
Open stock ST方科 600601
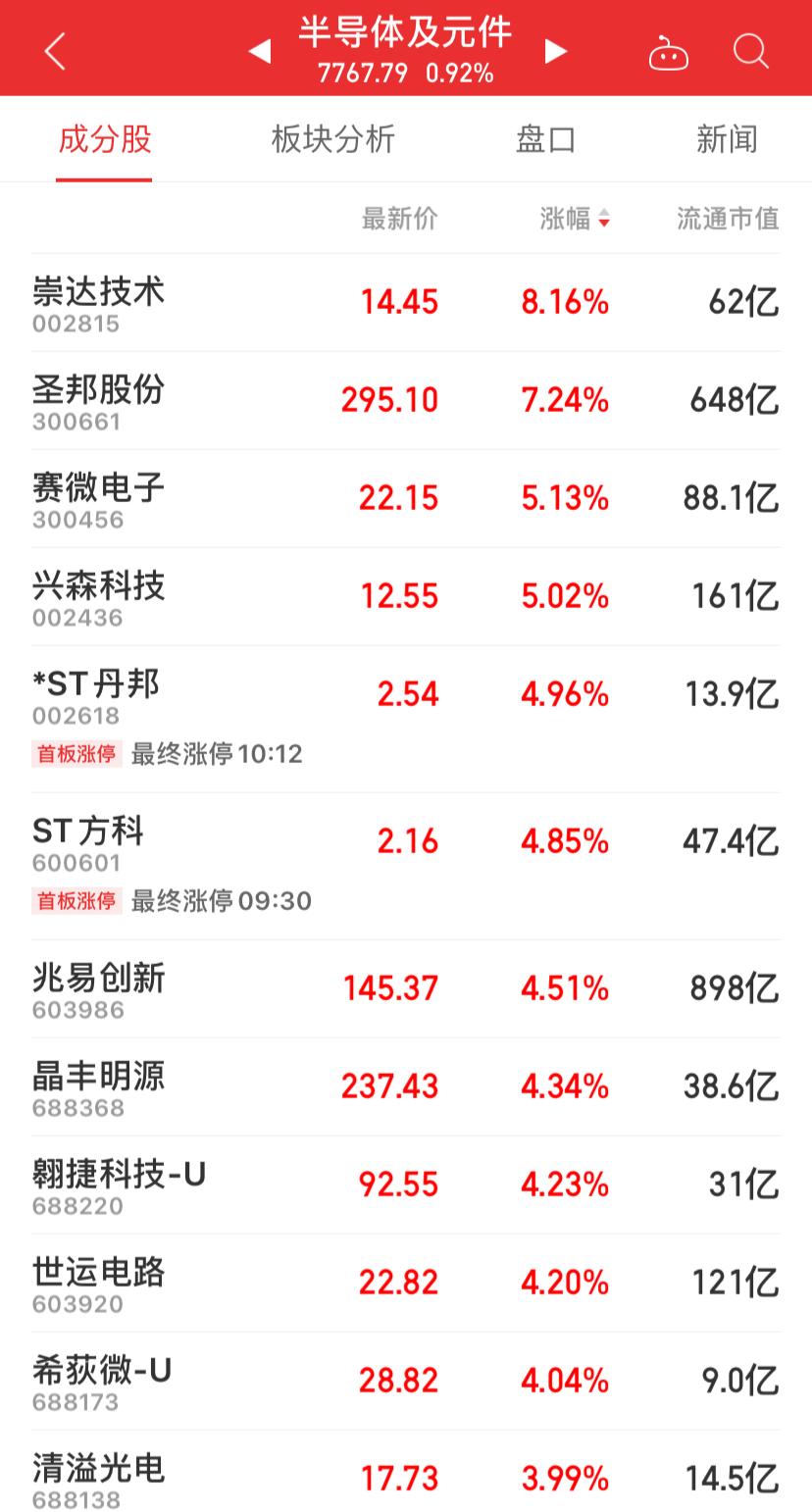pyautogui.click(x=406, y=867)
